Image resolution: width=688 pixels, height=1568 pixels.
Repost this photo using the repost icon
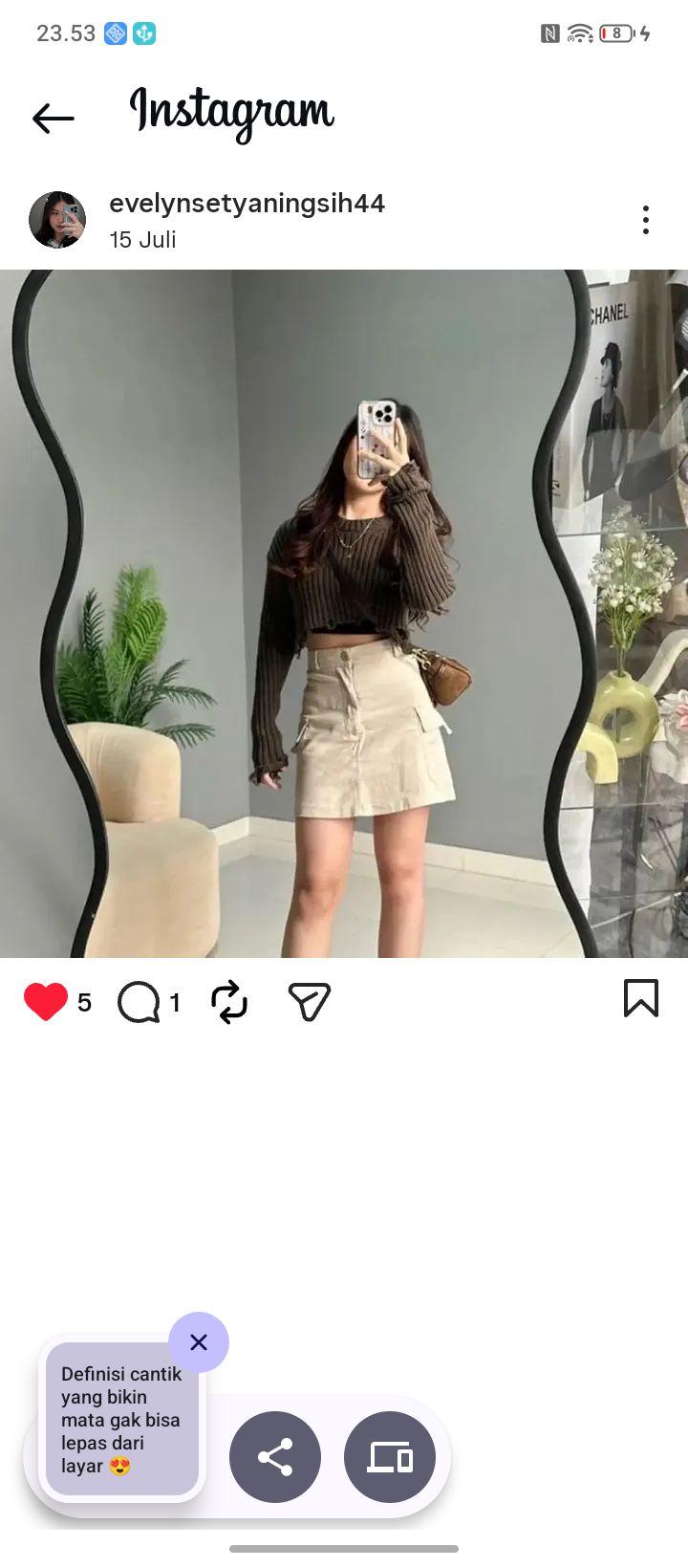click(x=229, y=1002)
